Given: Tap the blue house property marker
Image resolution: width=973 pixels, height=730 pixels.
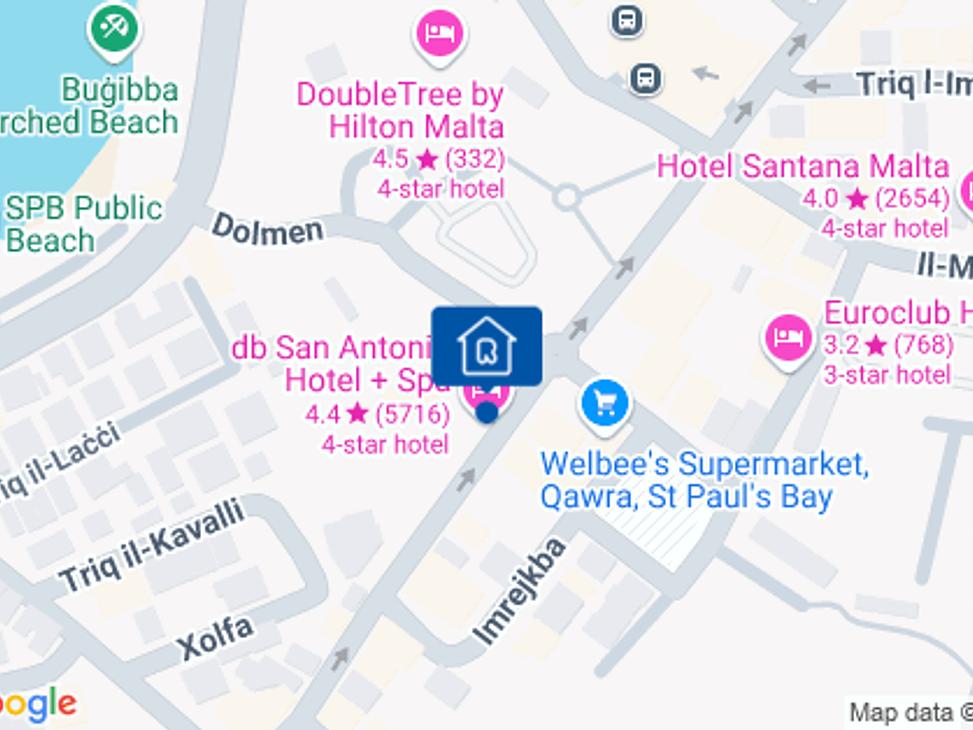Looking at the screenshot, I should (x=487, y=346).
